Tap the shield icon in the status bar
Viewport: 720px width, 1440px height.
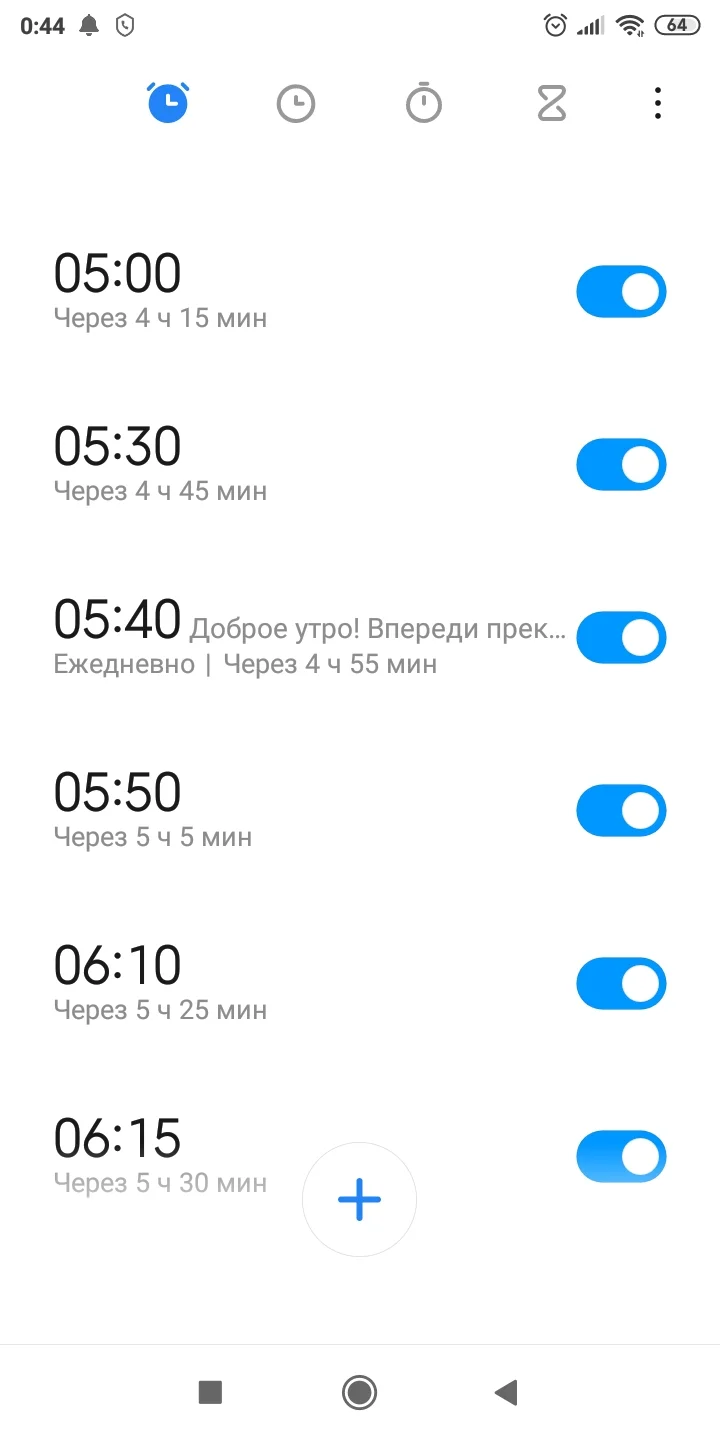[x=122, y=26]
